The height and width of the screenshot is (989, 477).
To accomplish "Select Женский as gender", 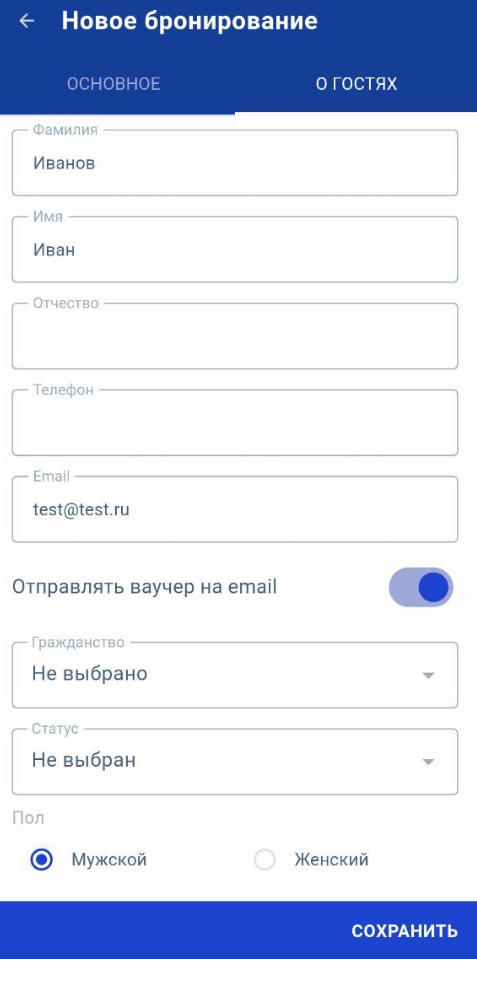I will (264, 860).
